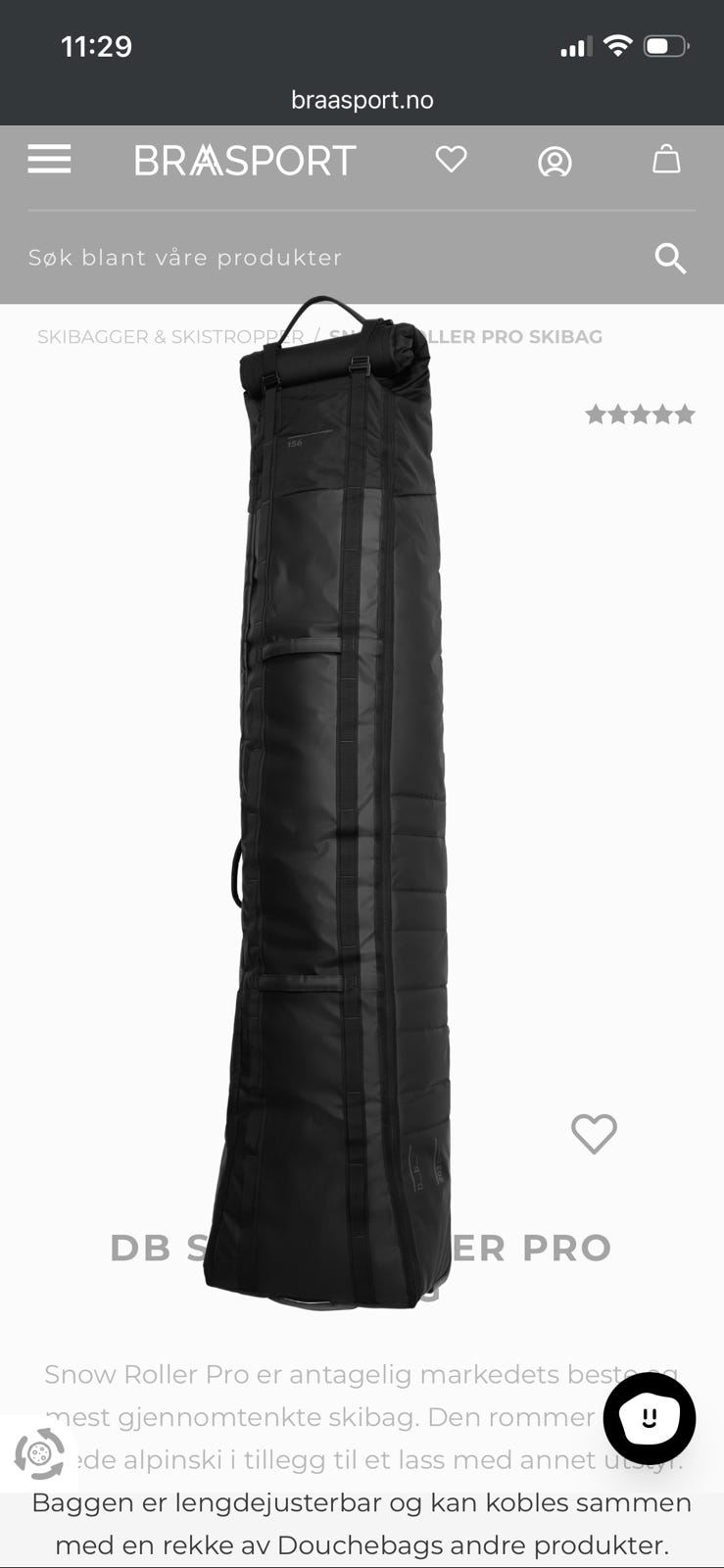The height and width of the screenshot is (1568, 724).
Task: Open the hamburger menu
Action: pos(49,159)
